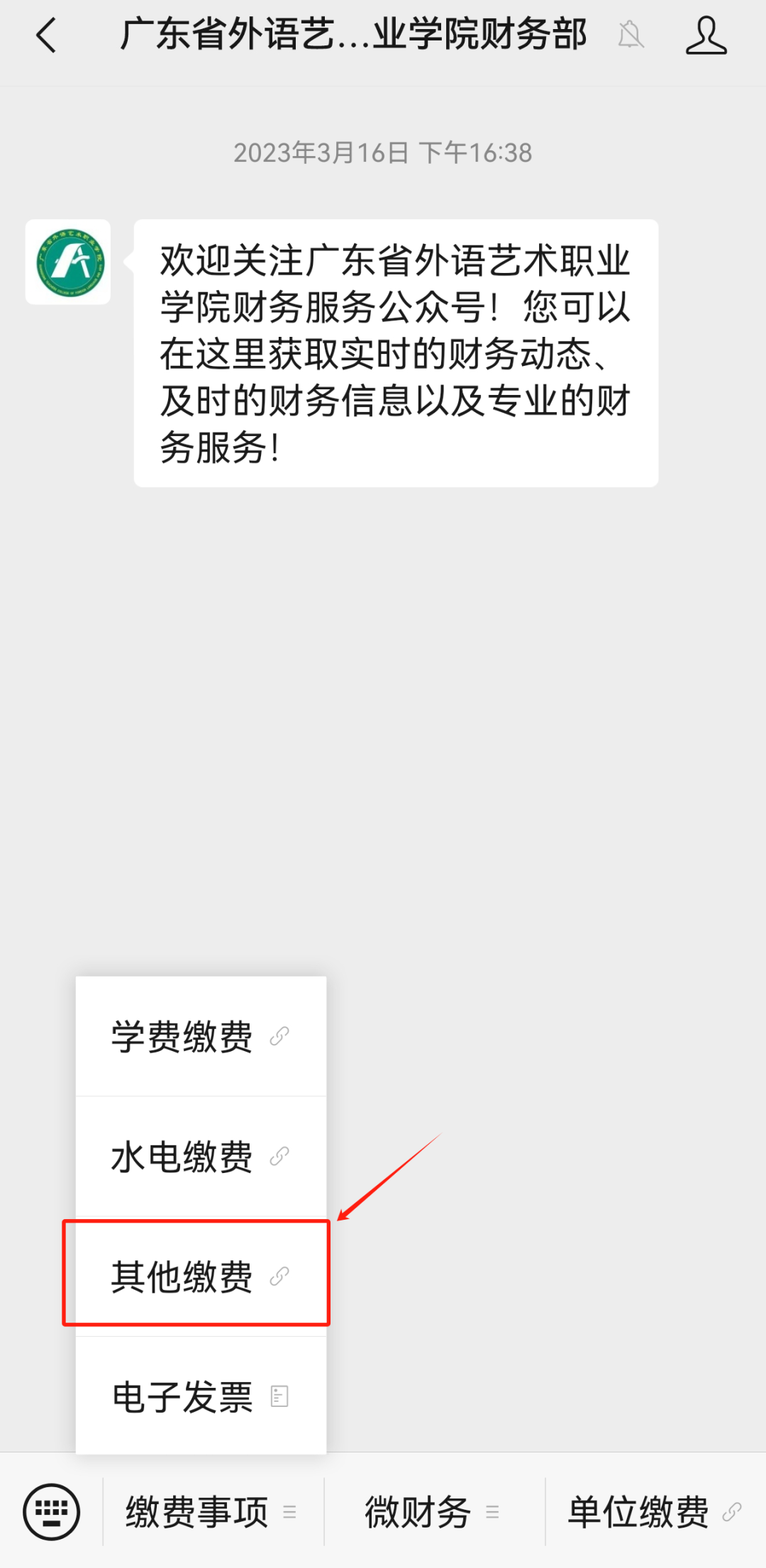Select 学费缴费 from the popup menu

tap(200, 1037)
